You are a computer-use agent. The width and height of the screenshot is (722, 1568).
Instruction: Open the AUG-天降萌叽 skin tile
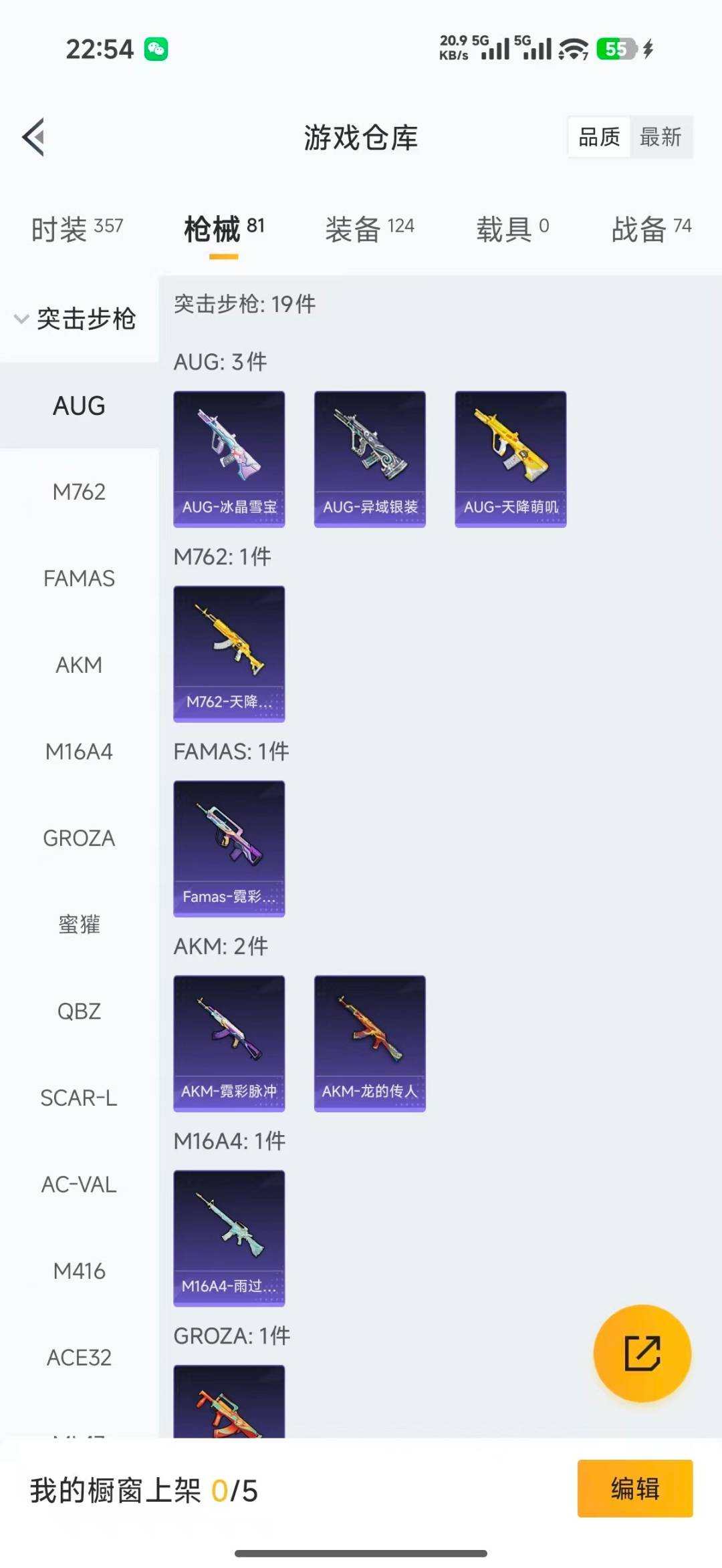point(511,459)
